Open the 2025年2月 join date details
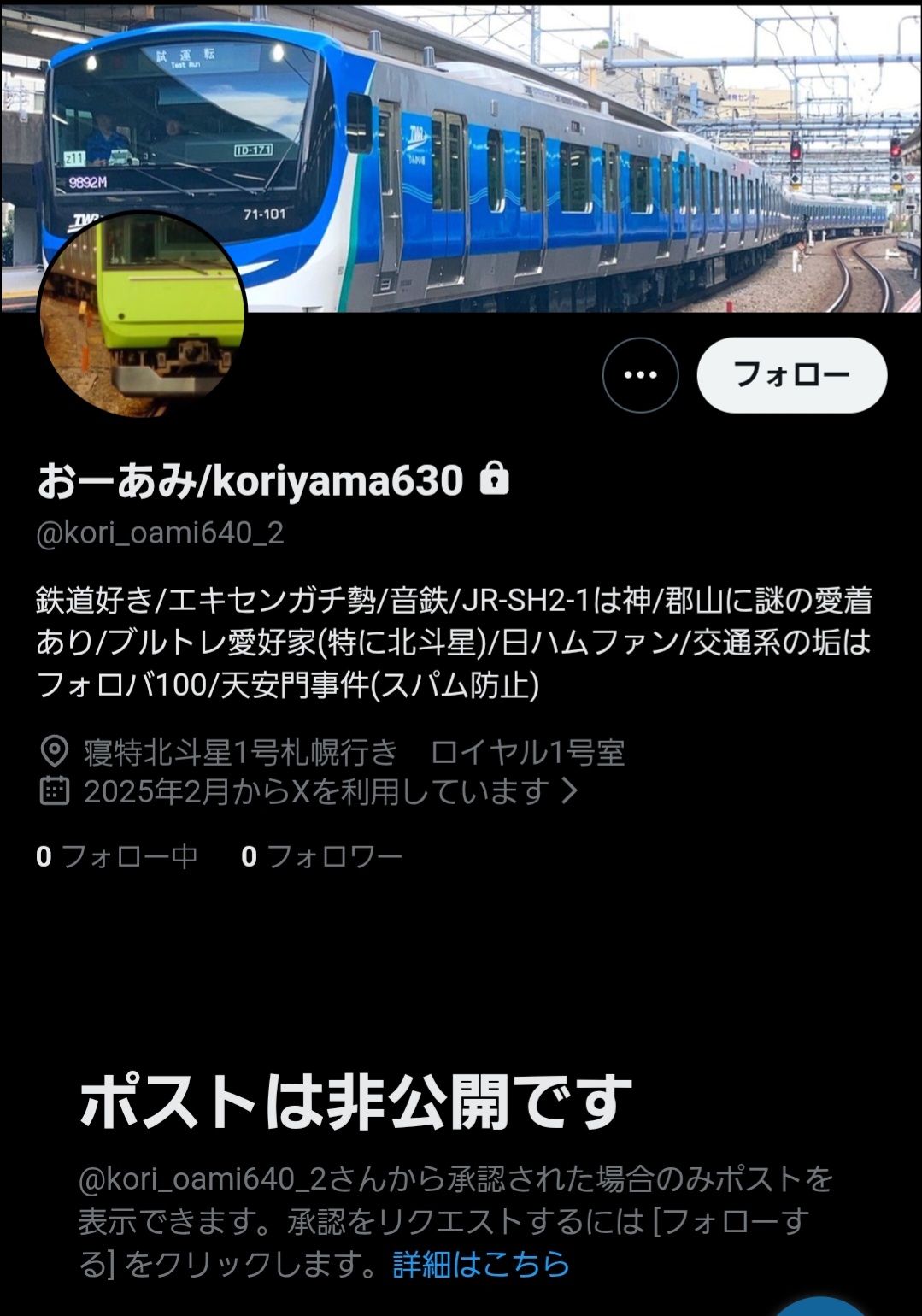The width and height of the screenshot is (922, 1316). (x=318, y=791)
